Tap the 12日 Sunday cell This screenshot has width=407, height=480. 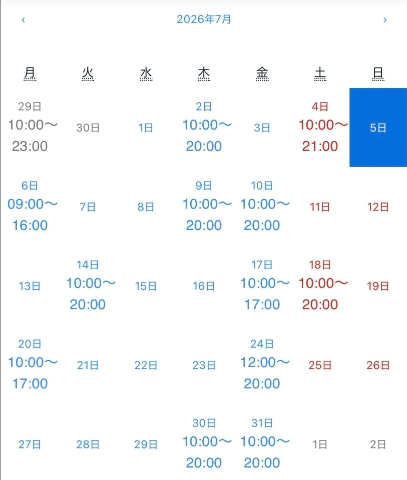(x=378, y=207)
